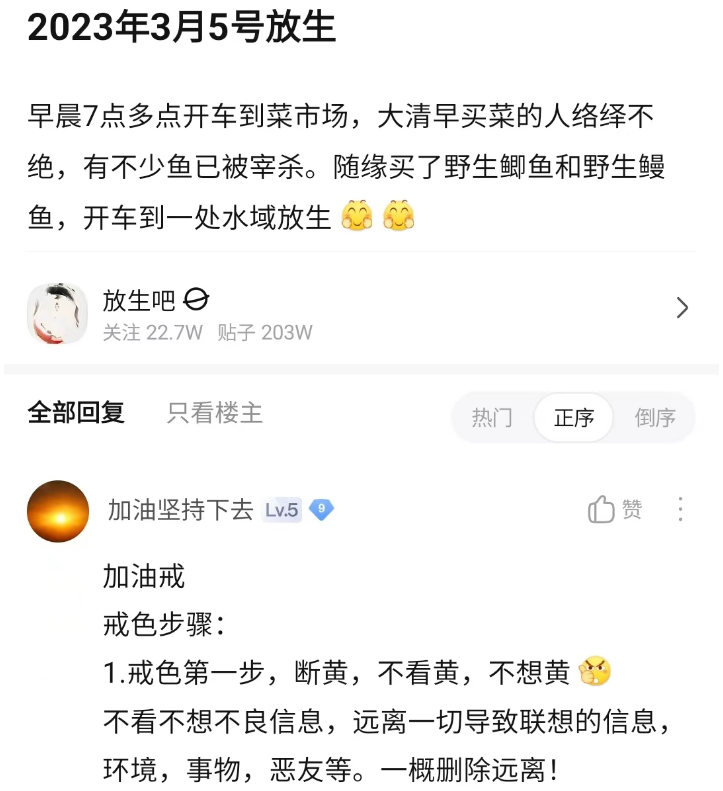Like the reply by 加油坚持下去
This screenshot has height=791, width=723.
[x=614, y=510]
